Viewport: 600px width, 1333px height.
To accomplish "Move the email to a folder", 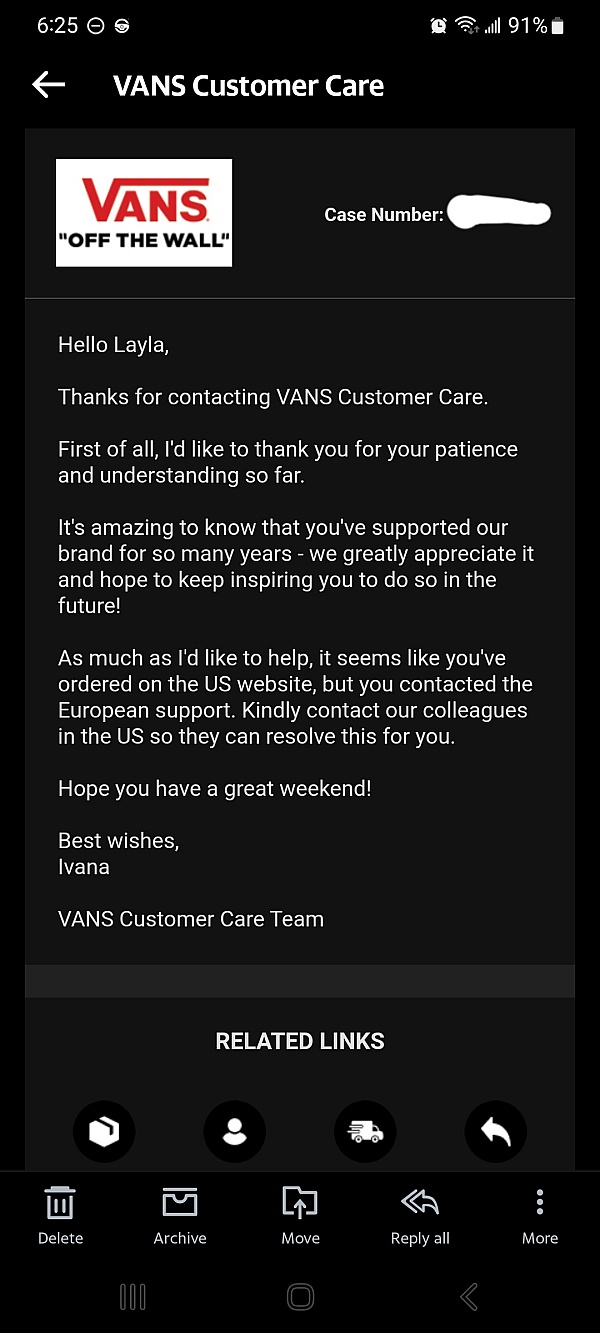I will pos(300,1215).
